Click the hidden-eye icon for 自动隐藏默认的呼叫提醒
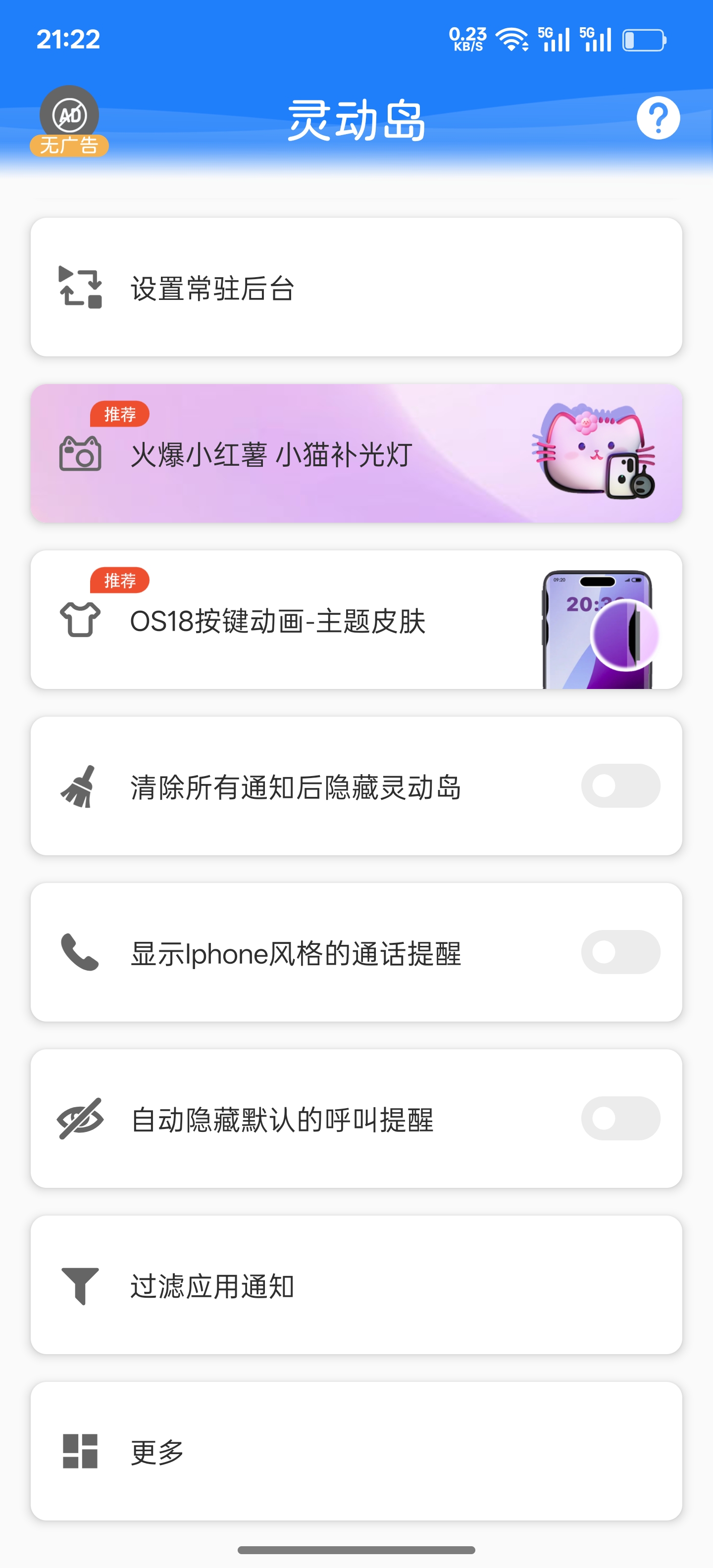This screenshot has width=713, height=1568. (81, 1119)
